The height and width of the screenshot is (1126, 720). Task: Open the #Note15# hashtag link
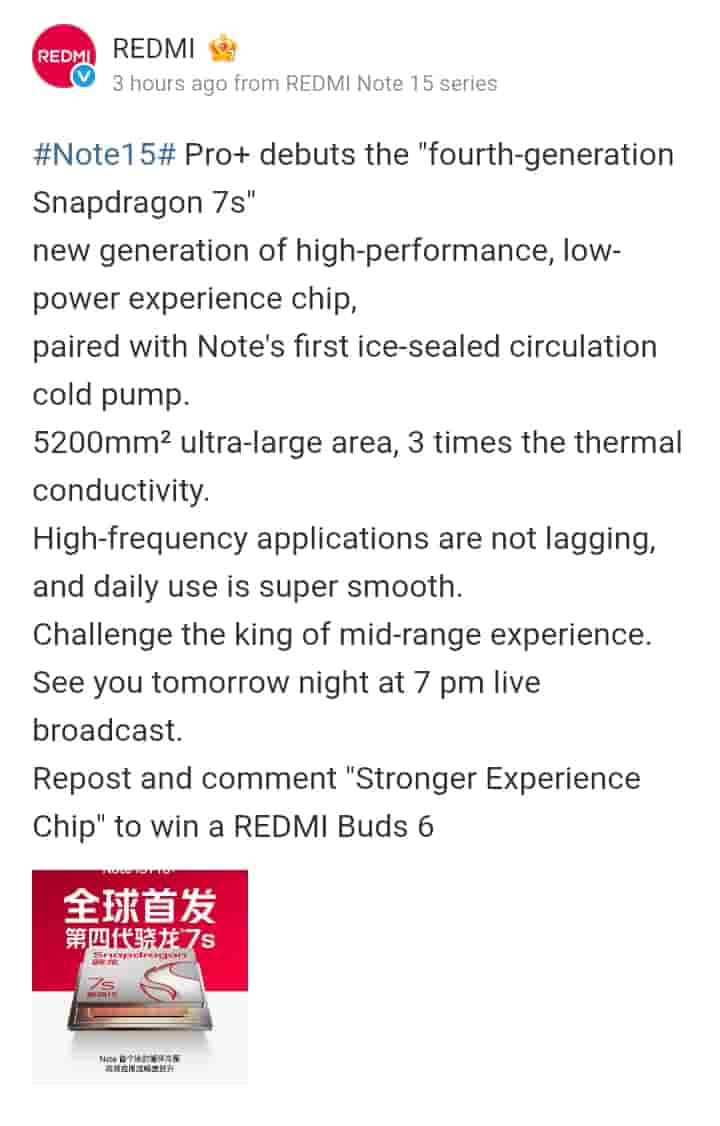pos(105,155)
